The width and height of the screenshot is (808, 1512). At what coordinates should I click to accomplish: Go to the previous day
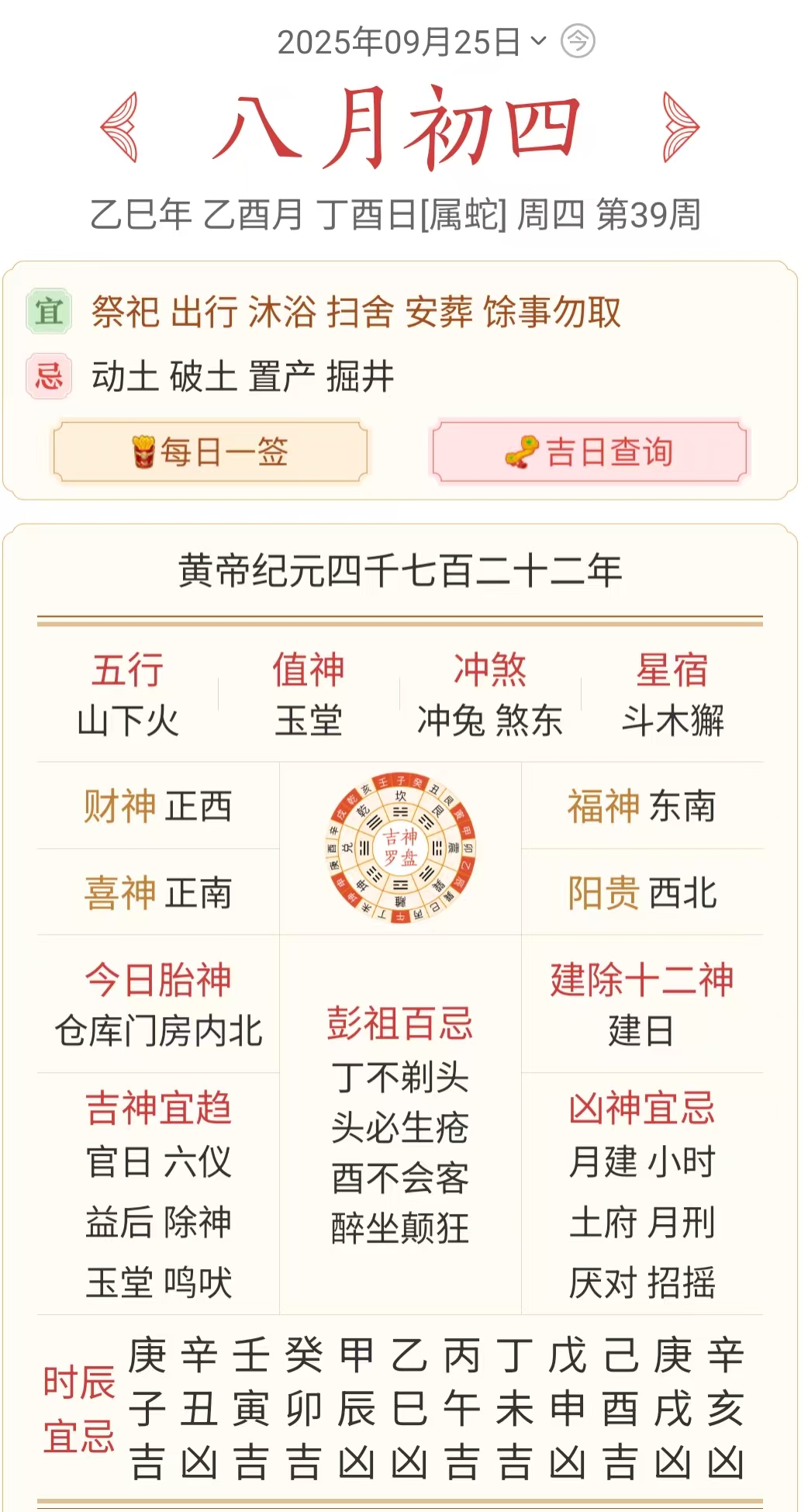point(120,127)
